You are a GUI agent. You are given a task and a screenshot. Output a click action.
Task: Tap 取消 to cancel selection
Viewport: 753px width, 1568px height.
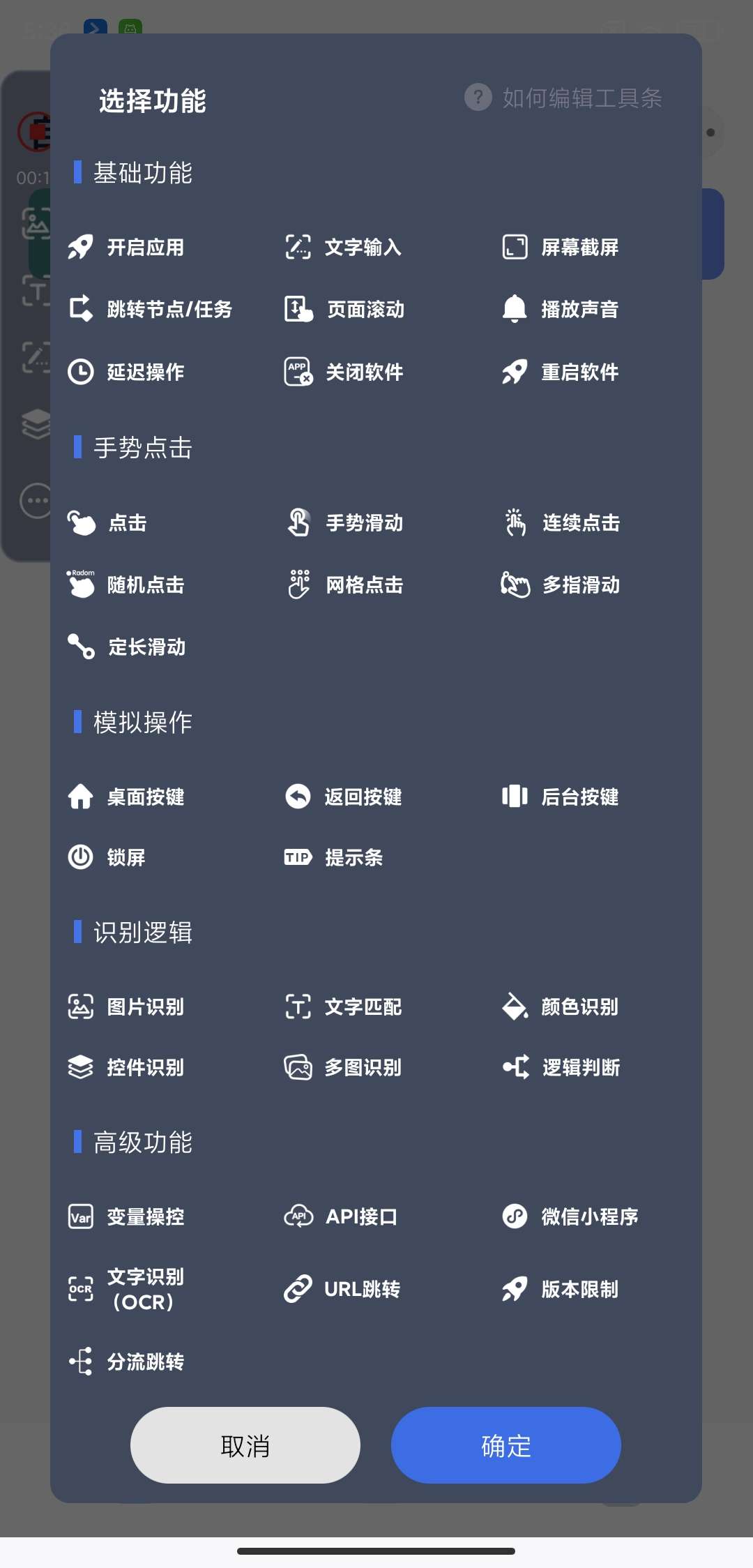(x=245, y=1445)
